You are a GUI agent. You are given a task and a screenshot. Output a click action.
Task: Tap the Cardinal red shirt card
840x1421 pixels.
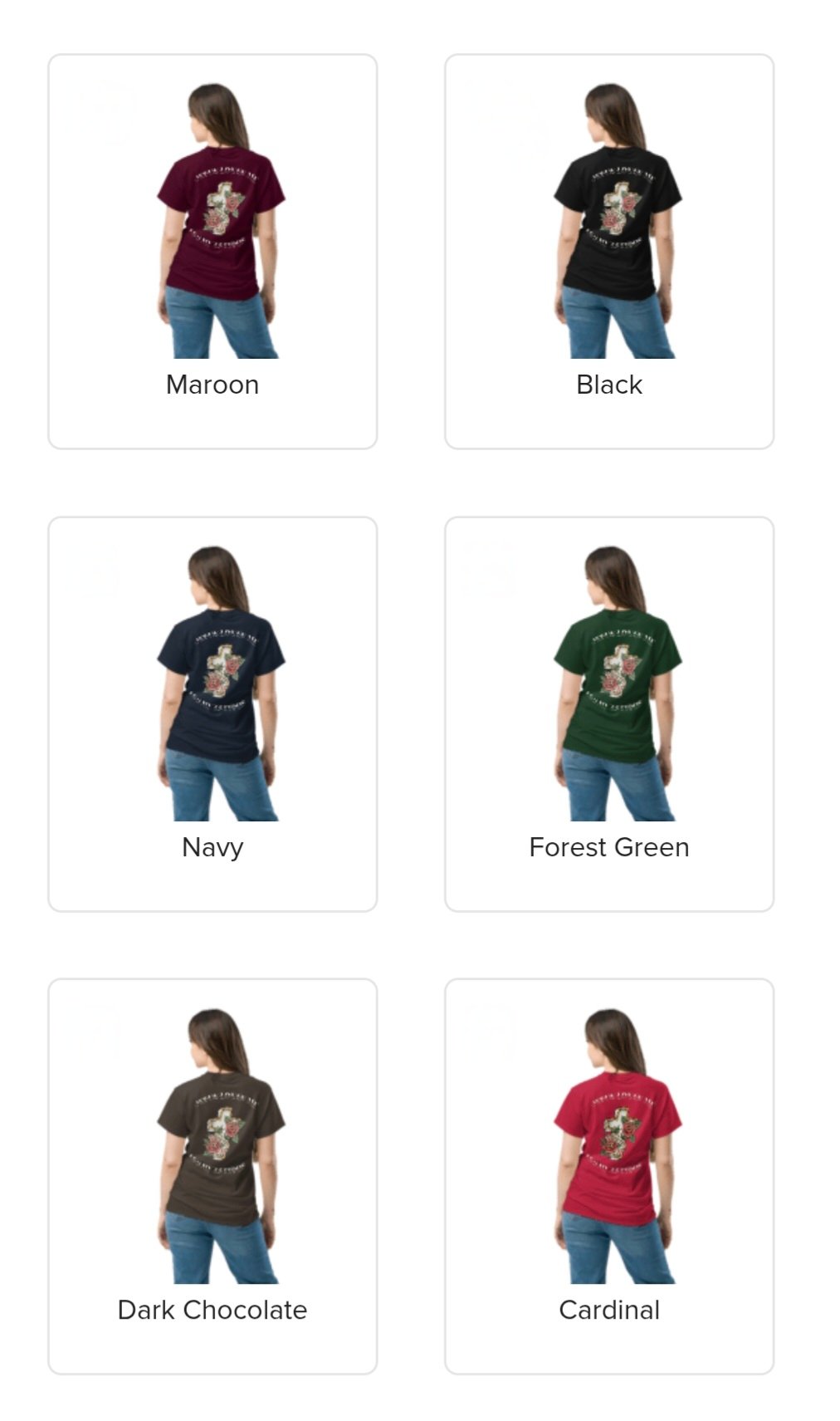pos(609,1176)
